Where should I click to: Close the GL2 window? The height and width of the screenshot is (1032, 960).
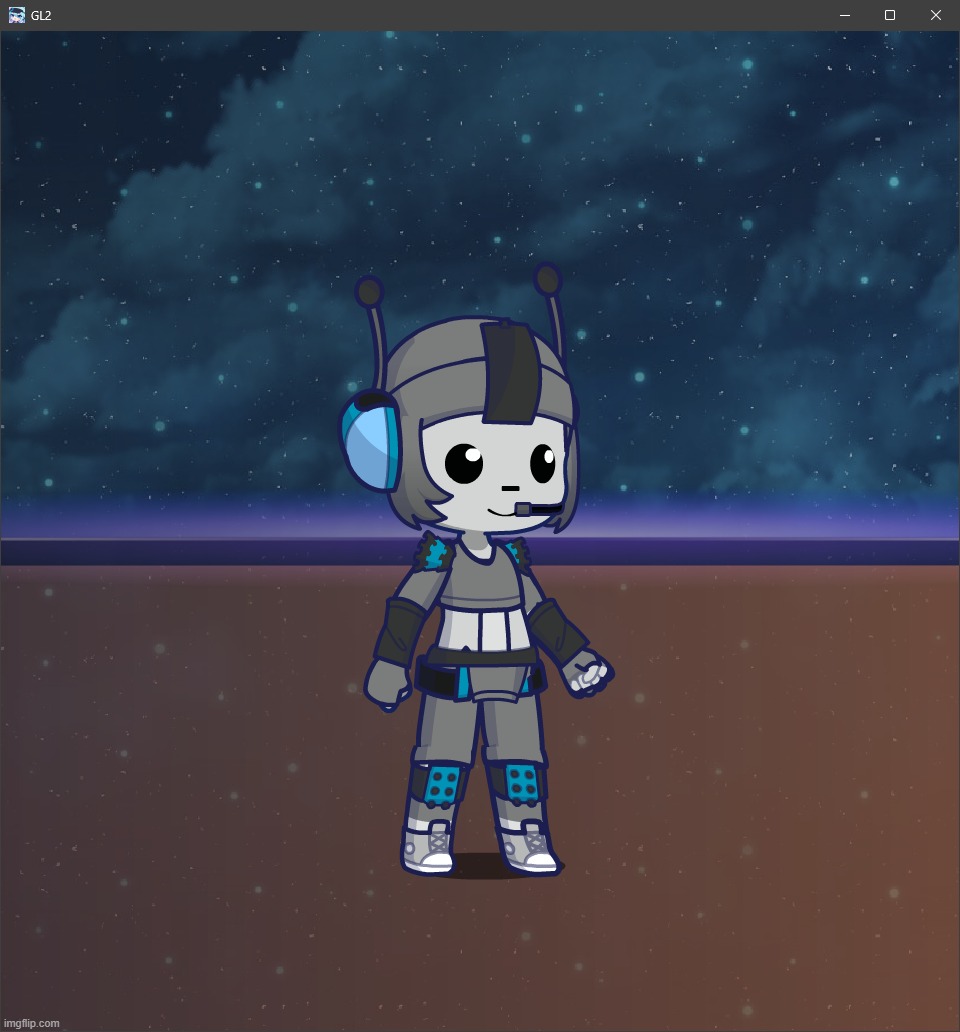pyautogui.click(x=936, y=15)
